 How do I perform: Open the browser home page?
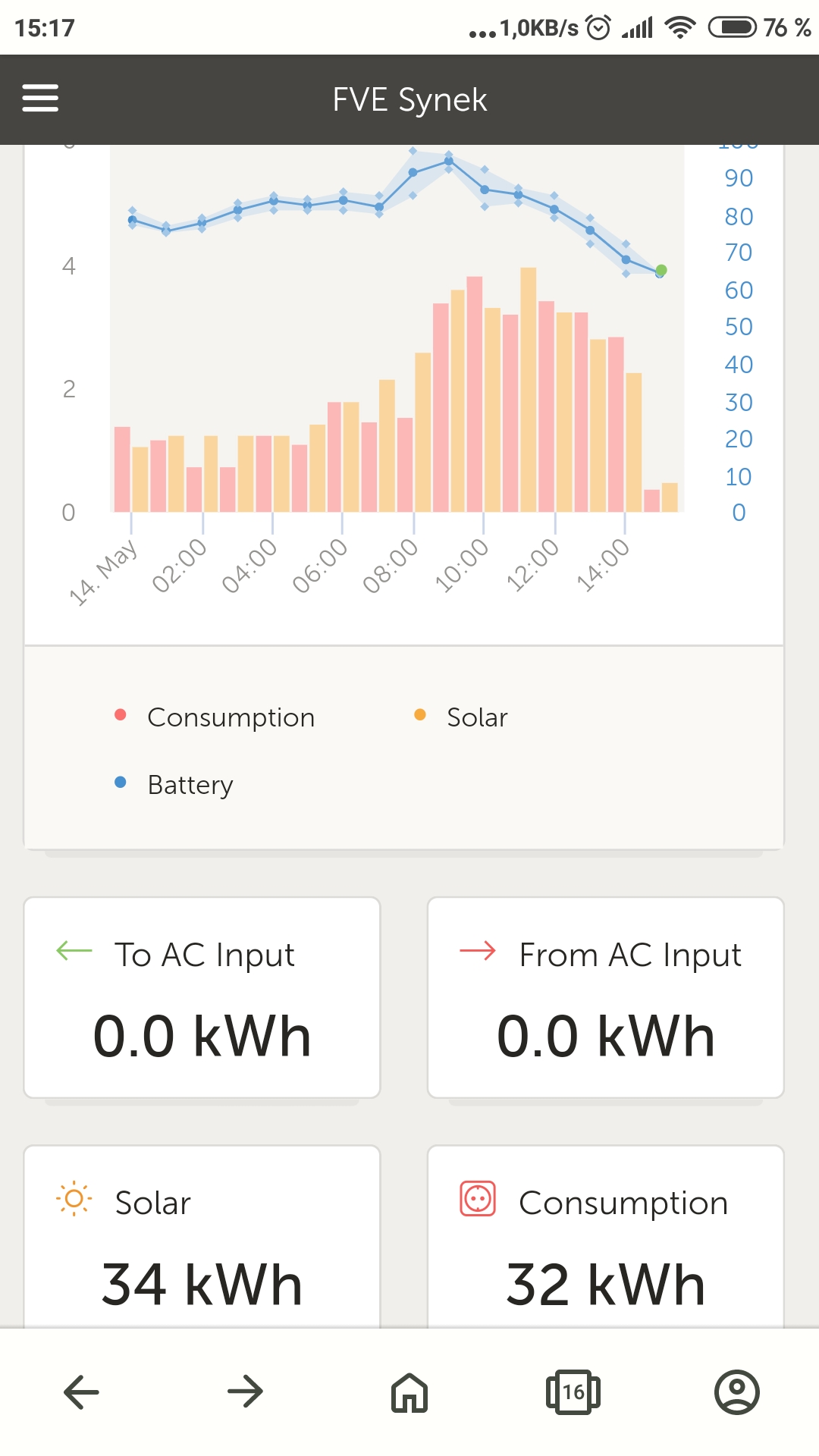point(409,1392)
